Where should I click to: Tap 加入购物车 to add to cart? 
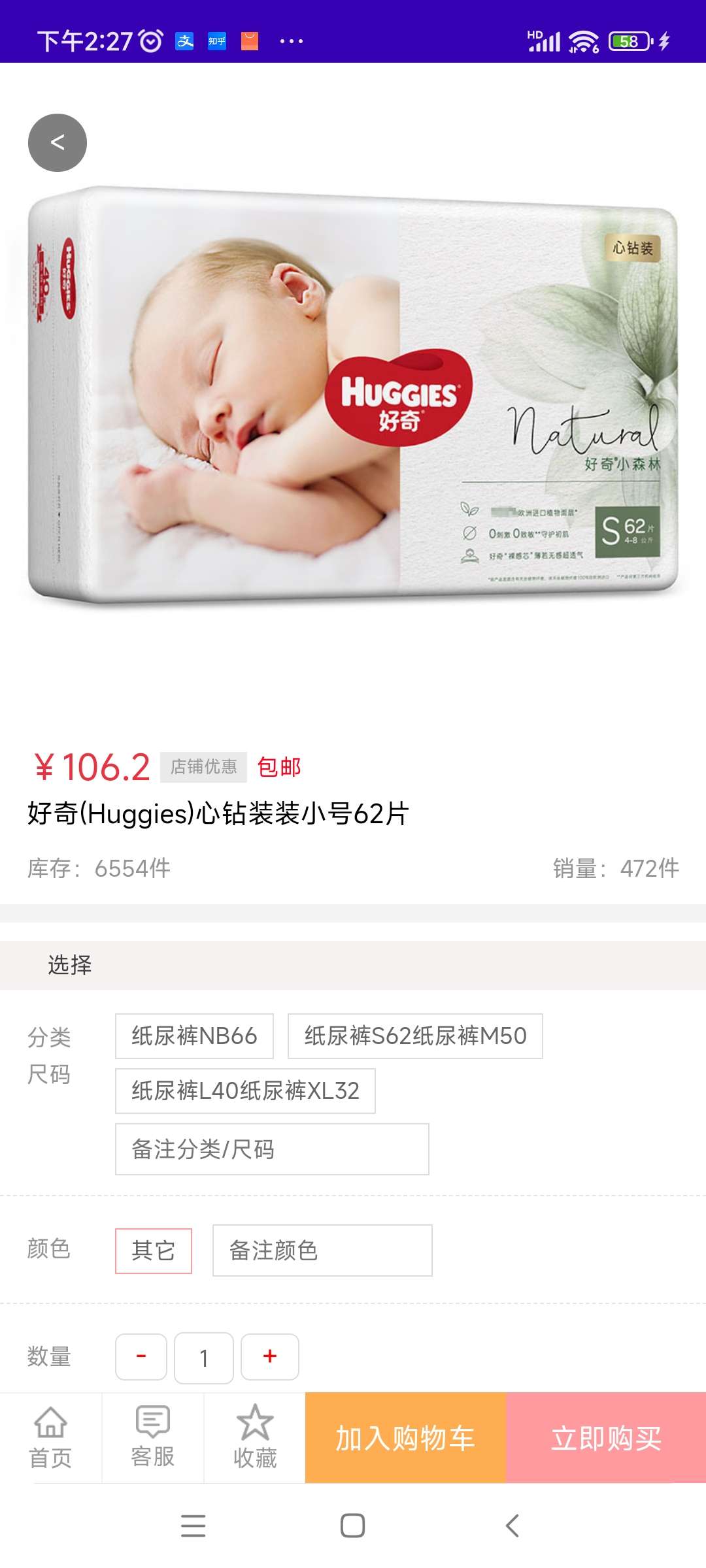click(405, 1438)
